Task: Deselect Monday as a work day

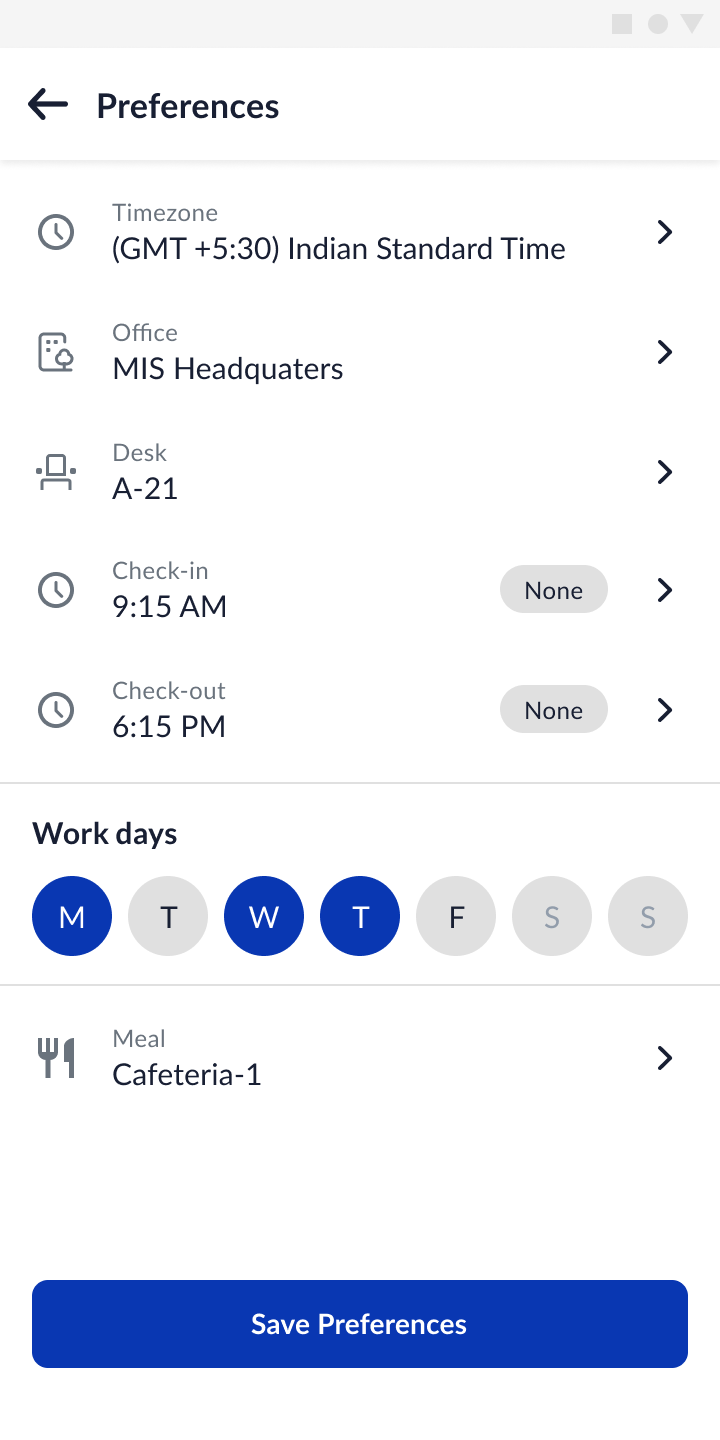Action: (72, 916)
